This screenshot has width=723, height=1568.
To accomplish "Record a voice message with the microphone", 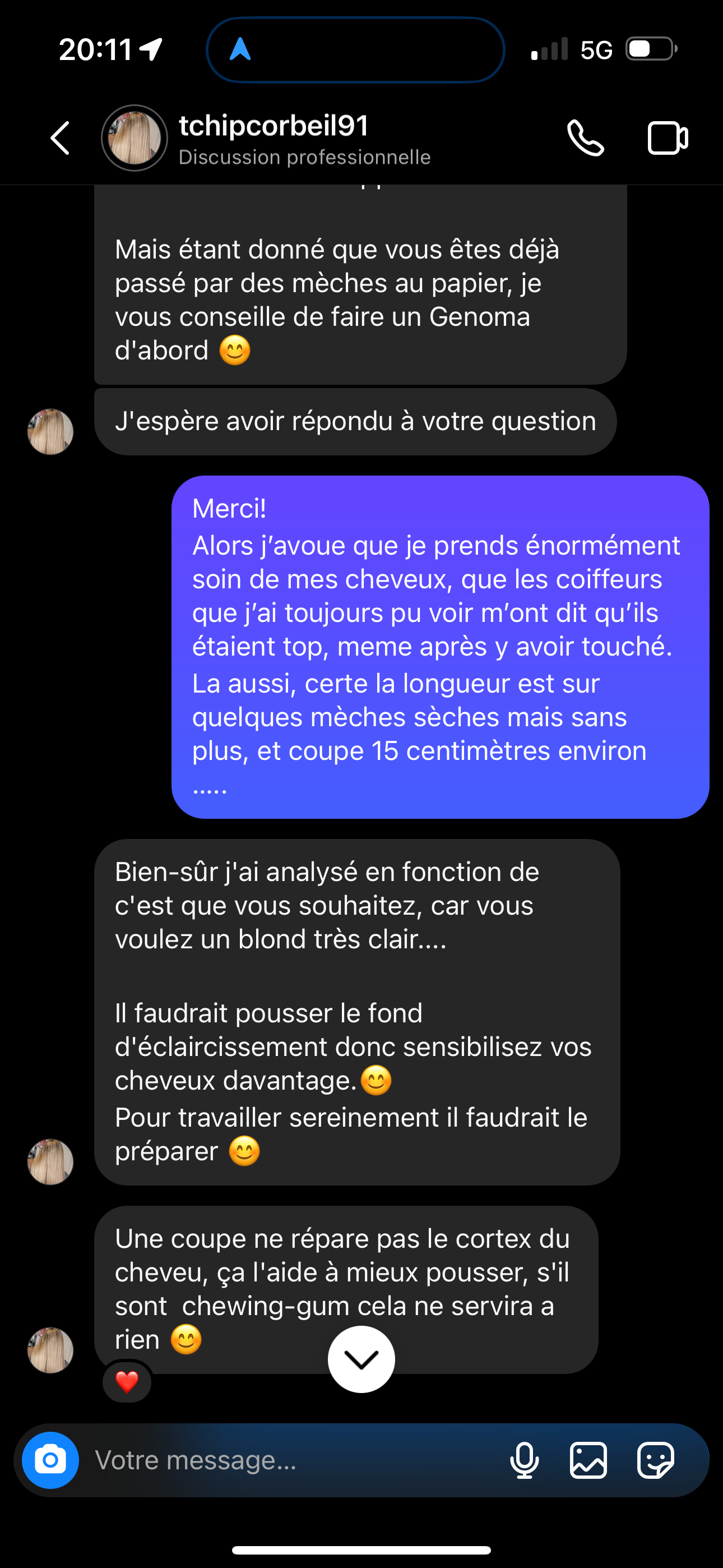I will 524,1460.
